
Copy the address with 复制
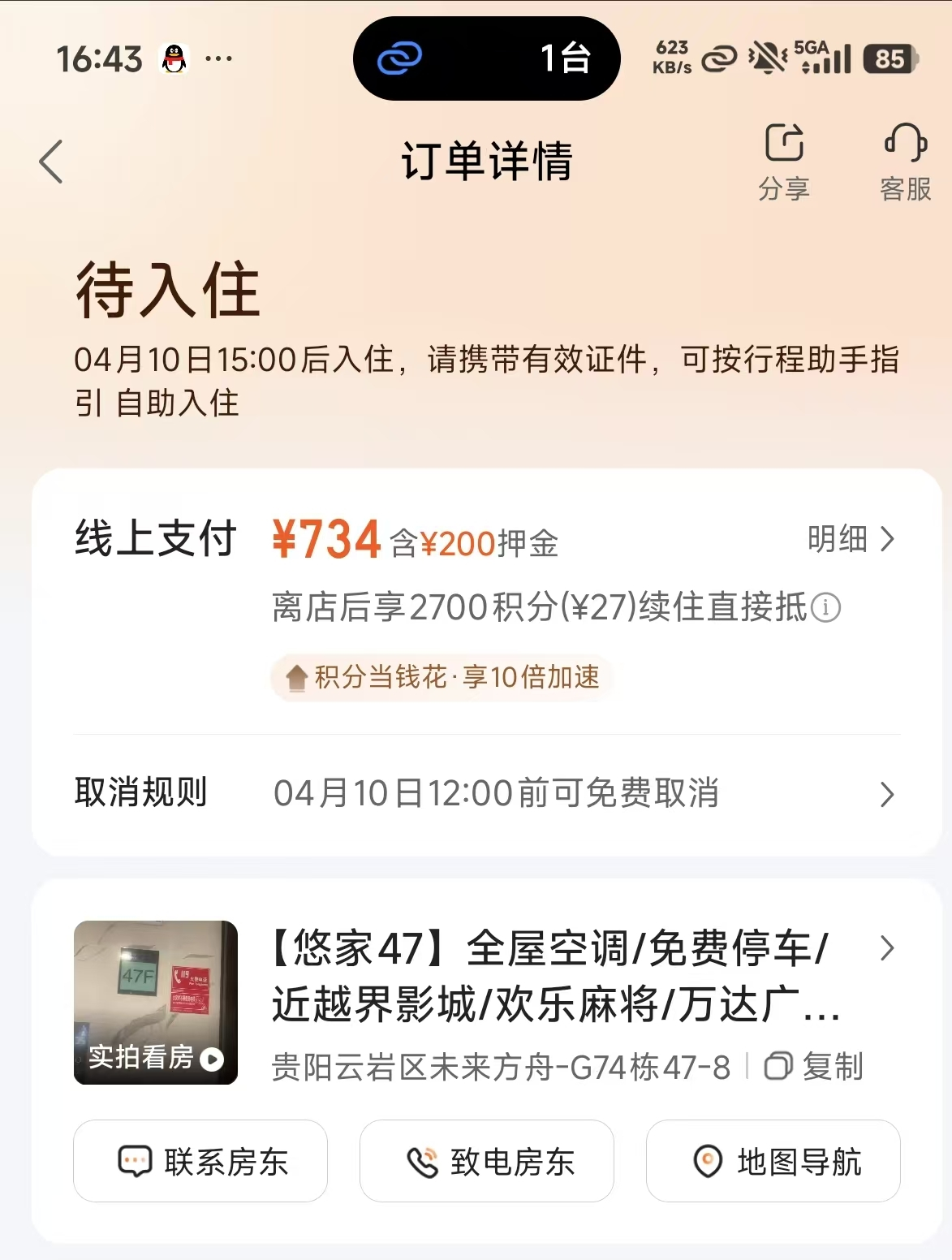click(x=814, y=1066)
